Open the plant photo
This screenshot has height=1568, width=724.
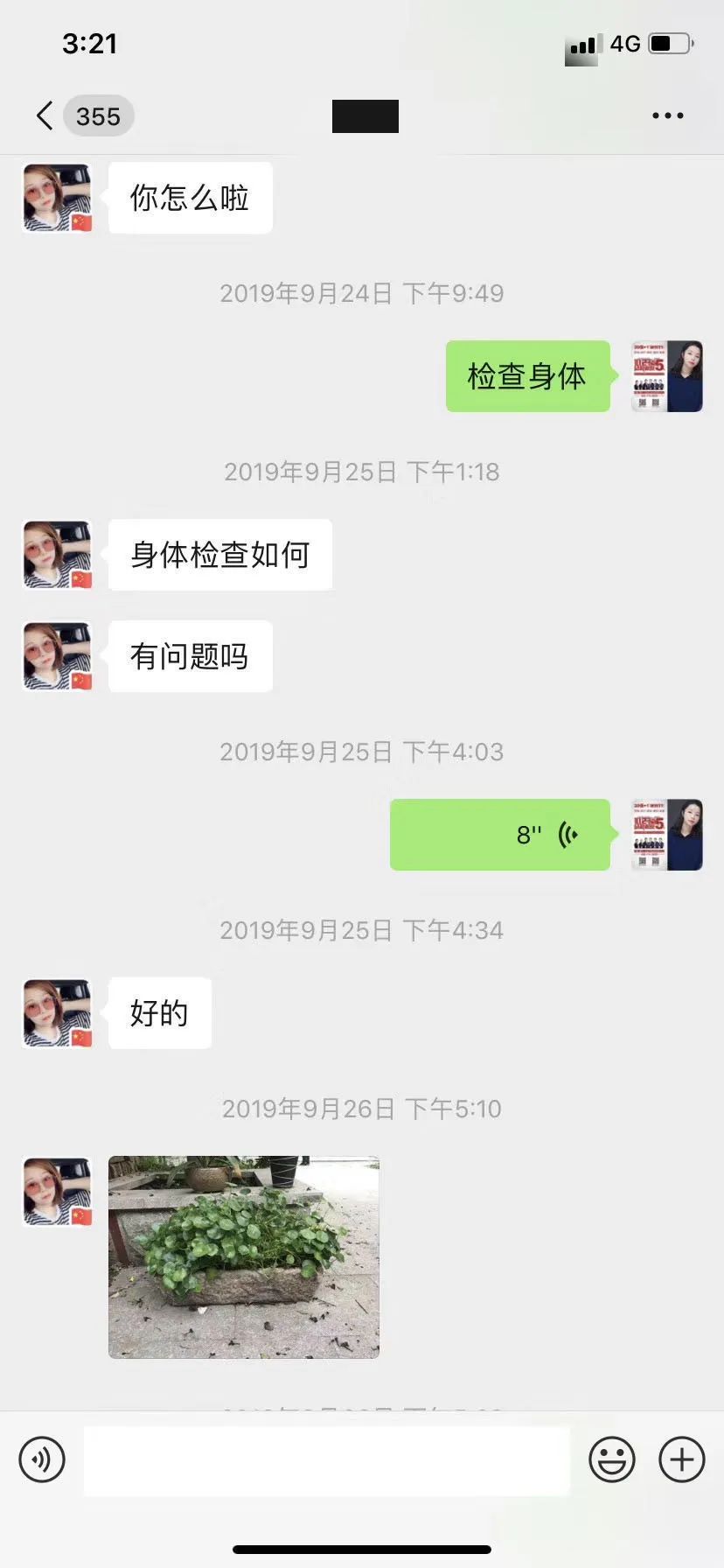[x=243, y=1257]
